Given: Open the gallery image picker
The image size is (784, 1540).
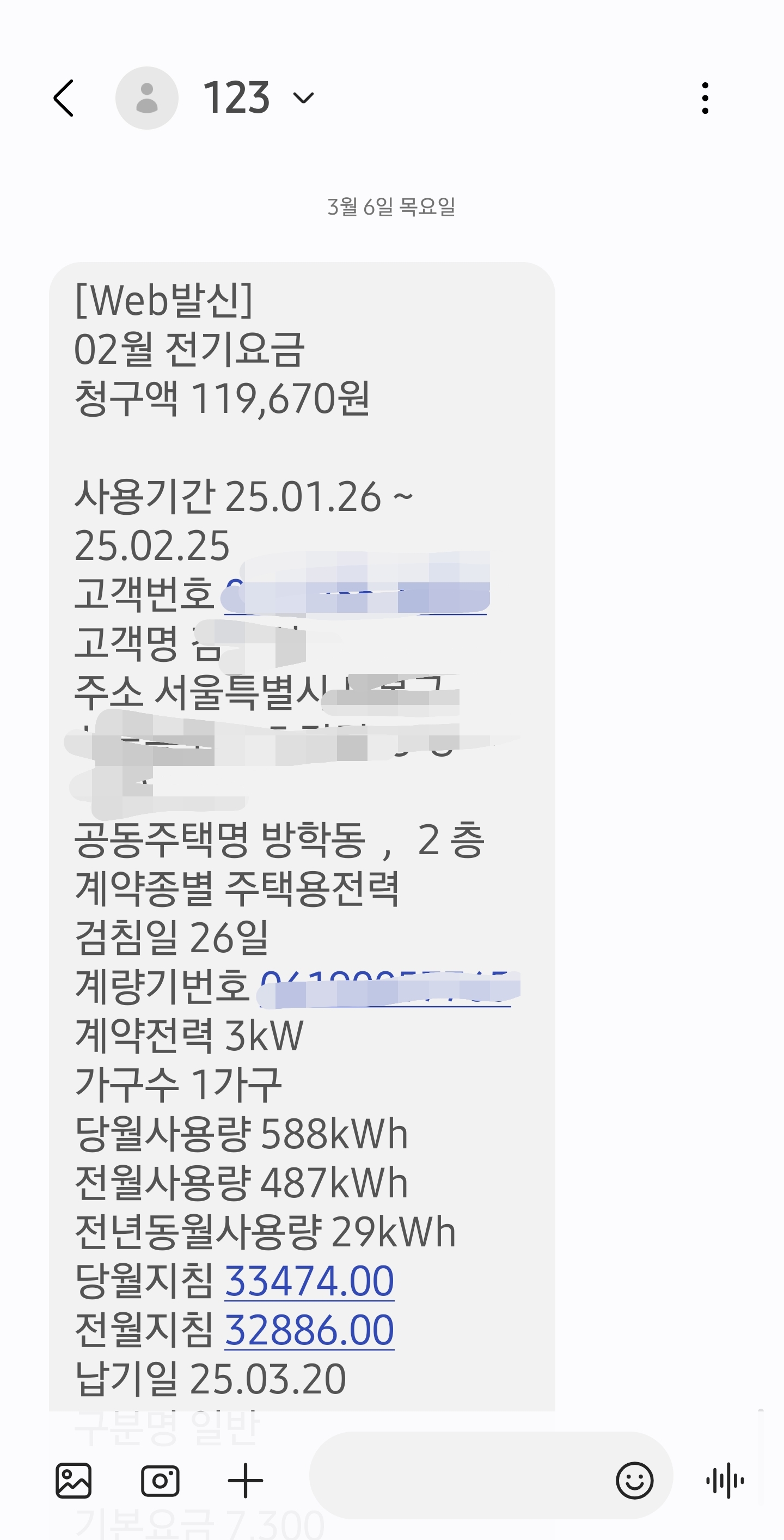Looking at the screenshot, I should tap(73, 1480).
